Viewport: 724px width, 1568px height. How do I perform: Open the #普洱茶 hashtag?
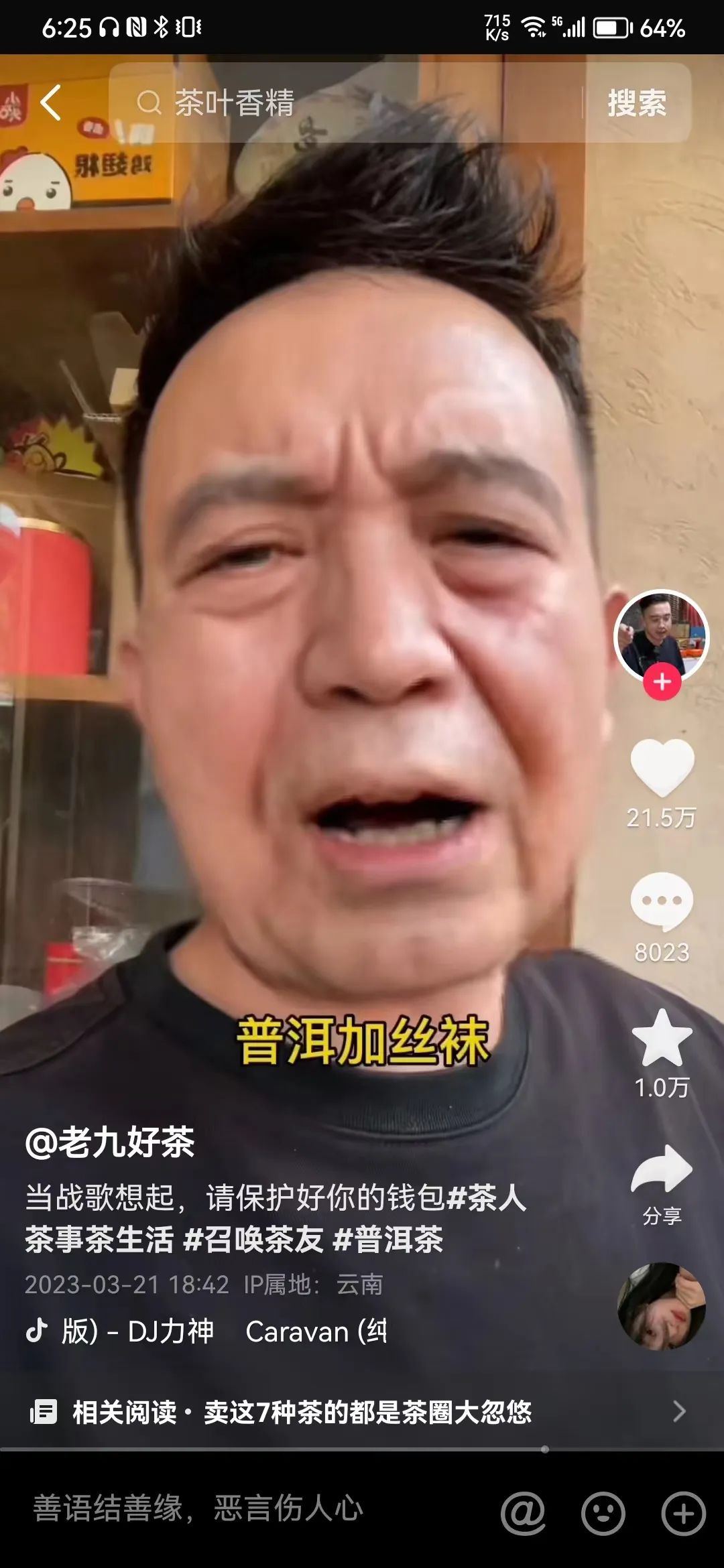389,1239
